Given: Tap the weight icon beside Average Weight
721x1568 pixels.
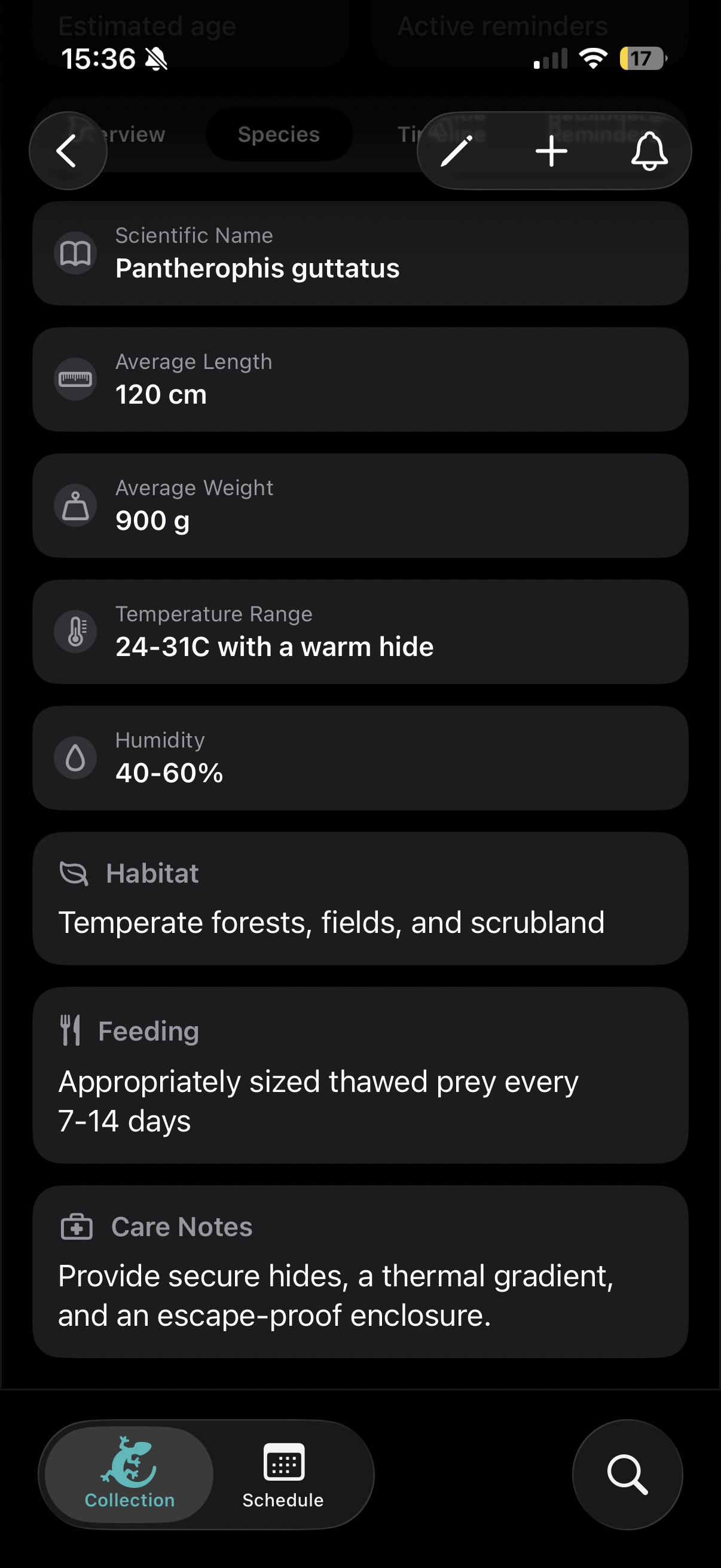Looking at the screenshot, I should point(75,505).
